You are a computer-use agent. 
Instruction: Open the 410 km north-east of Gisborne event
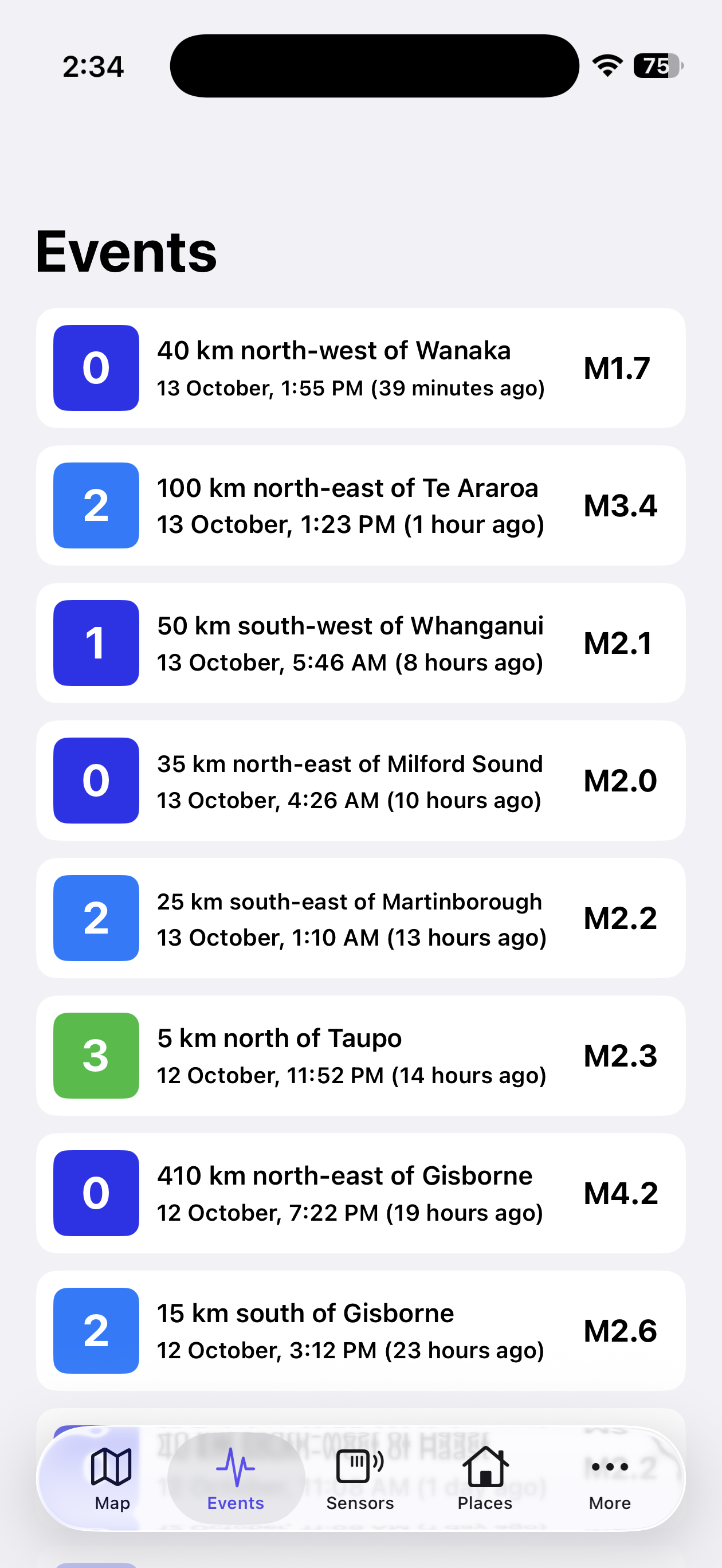pos(360,1193)
